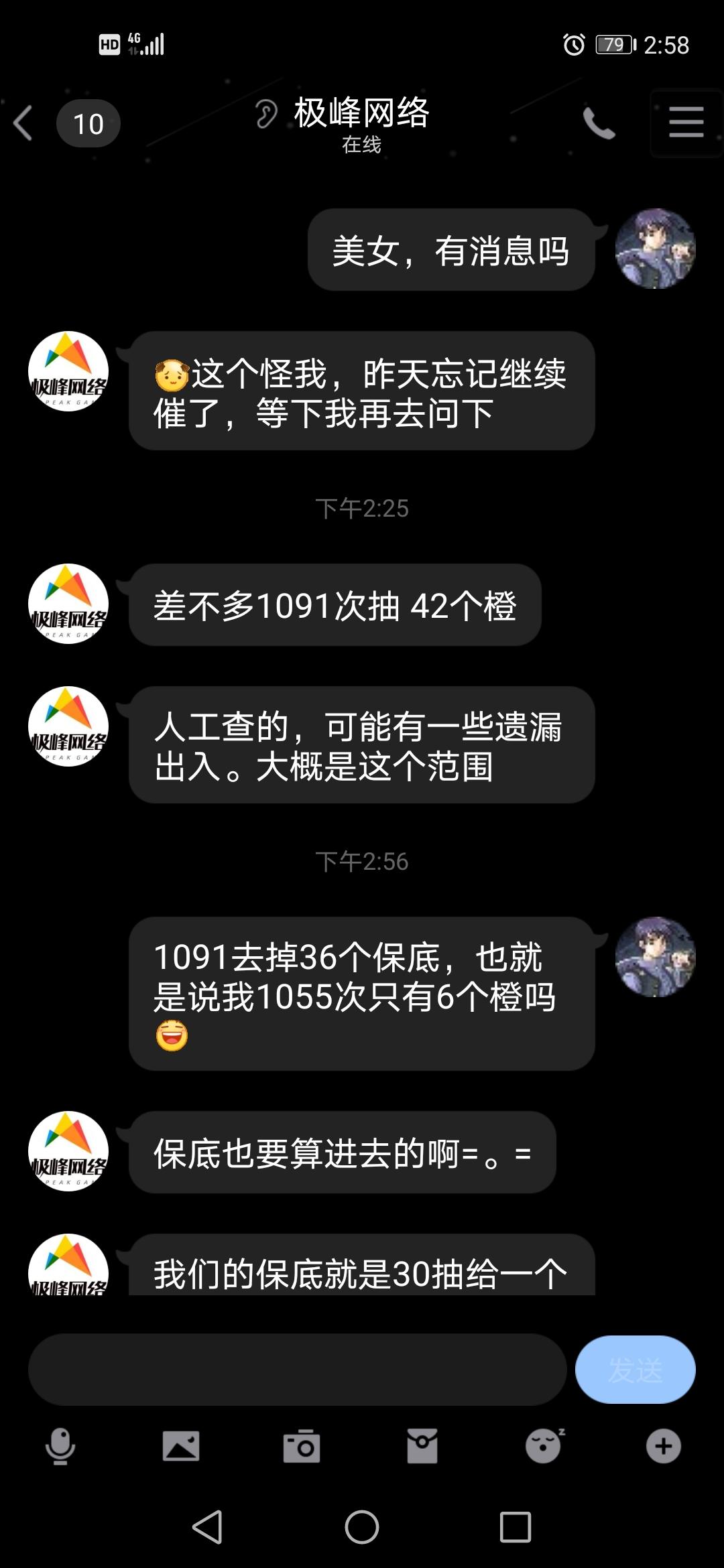Send the message with 发送 button
The image size is (724, 1568).
[x=635, y=1369]
